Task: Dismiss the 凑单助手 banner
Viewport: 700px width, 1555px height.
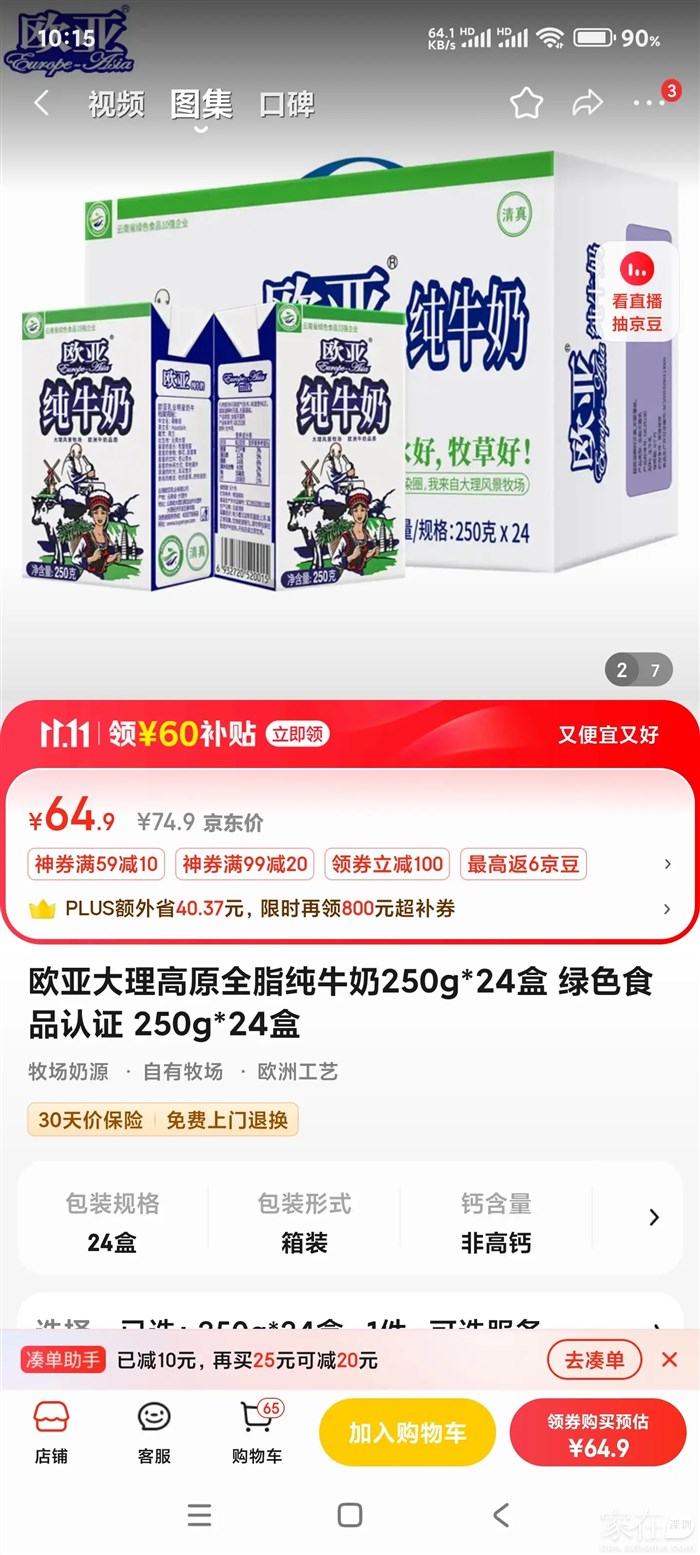Action: pyautogui.click(x=669, y=1360)
